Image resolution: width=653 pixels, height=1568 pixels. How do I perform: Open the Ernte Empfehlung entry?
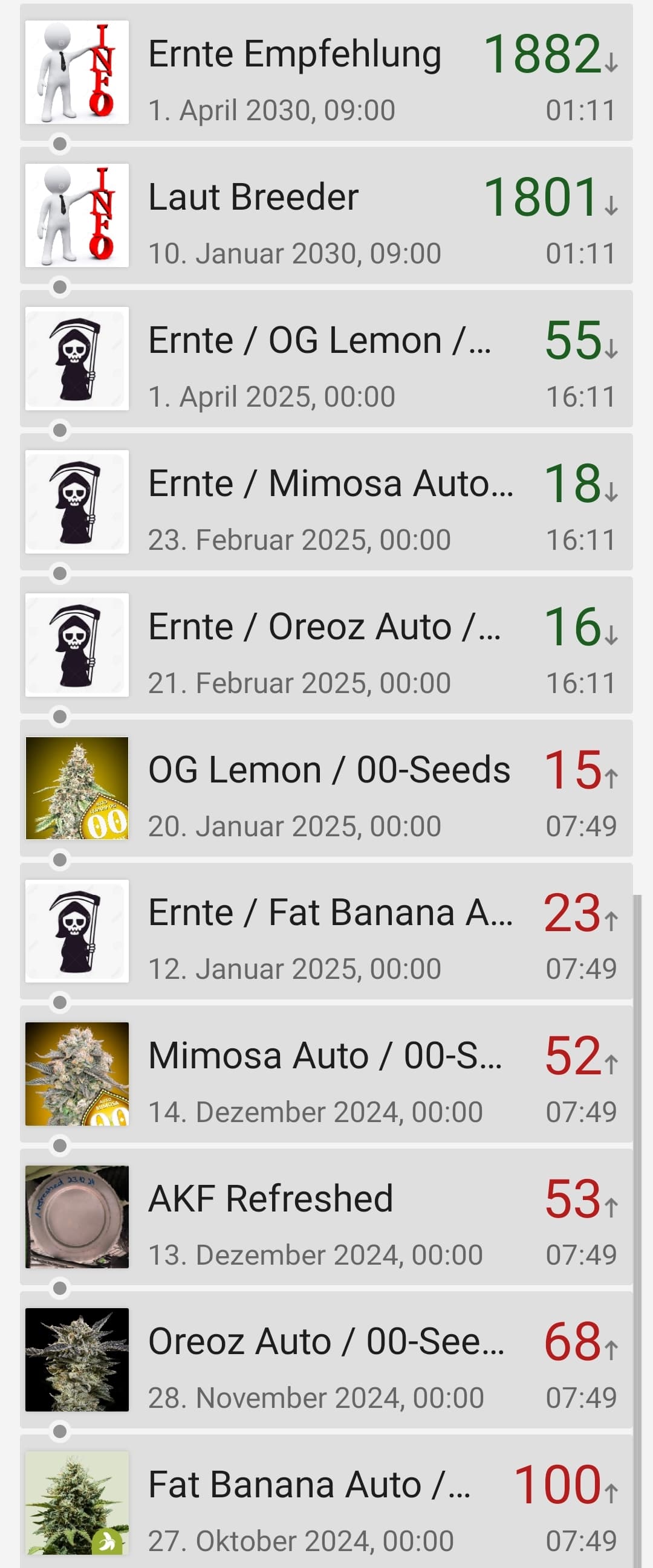pyautogui.click(x=326, y=73)
